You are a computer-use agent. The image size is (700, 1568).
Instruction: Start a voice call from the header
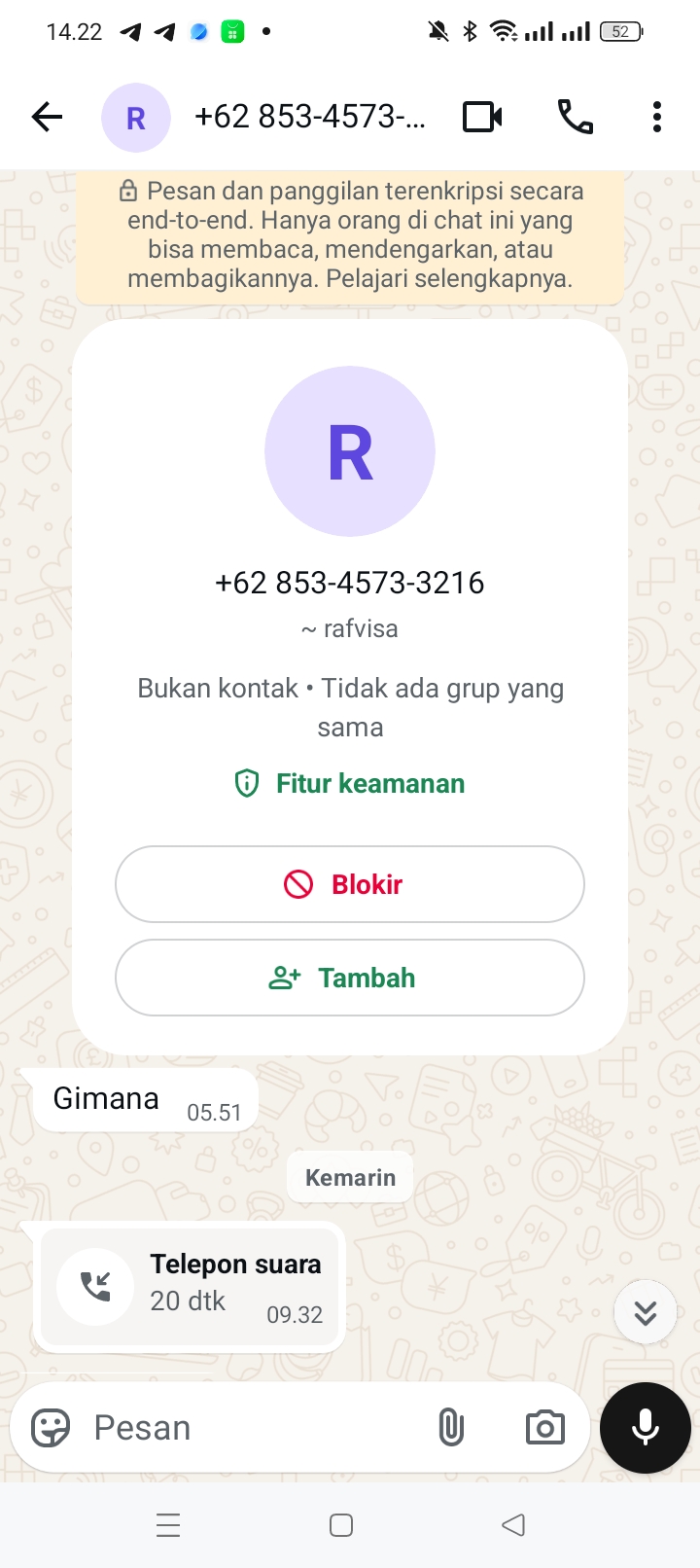pos(575,118)
